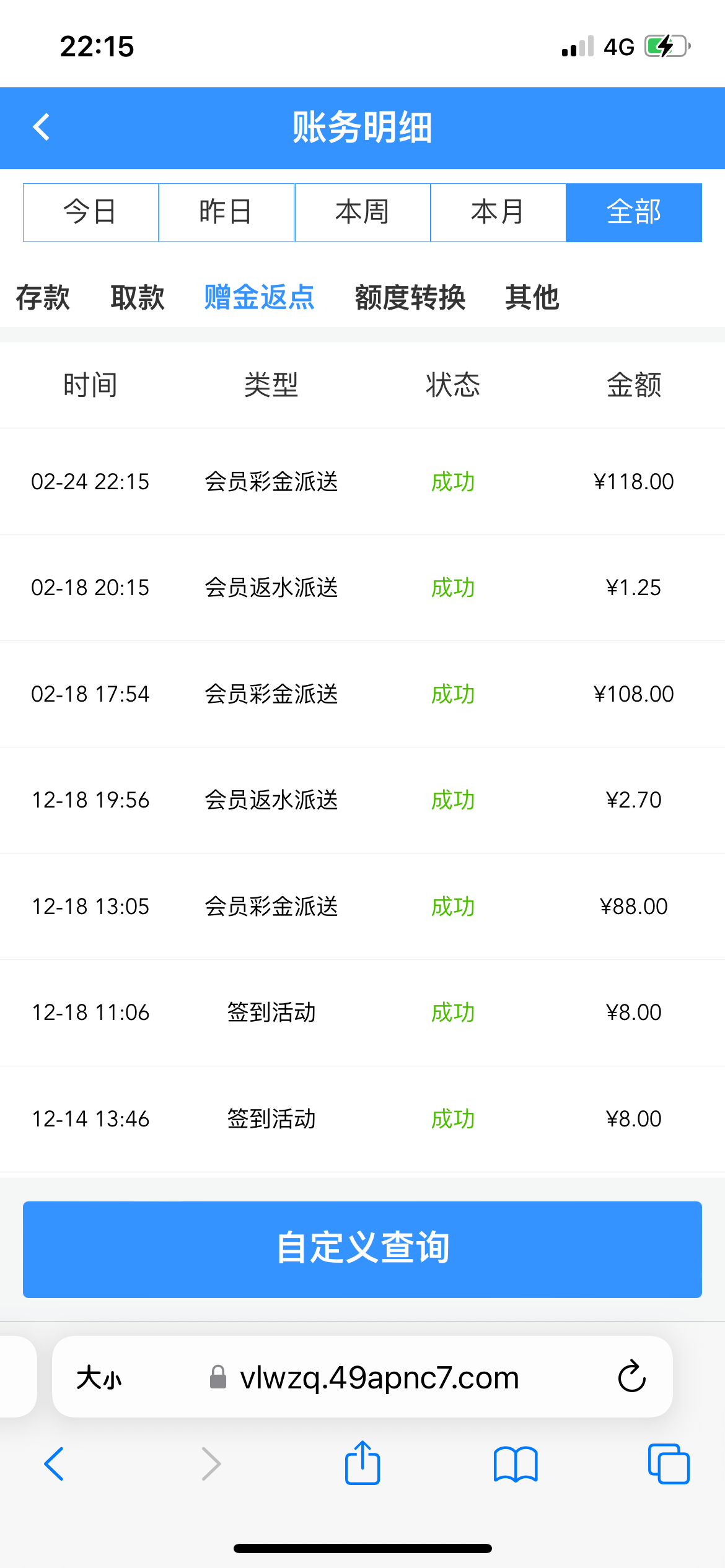Select the 今日 time filter
Viewport: 725px width, 1568px height.
click(90, 212)
